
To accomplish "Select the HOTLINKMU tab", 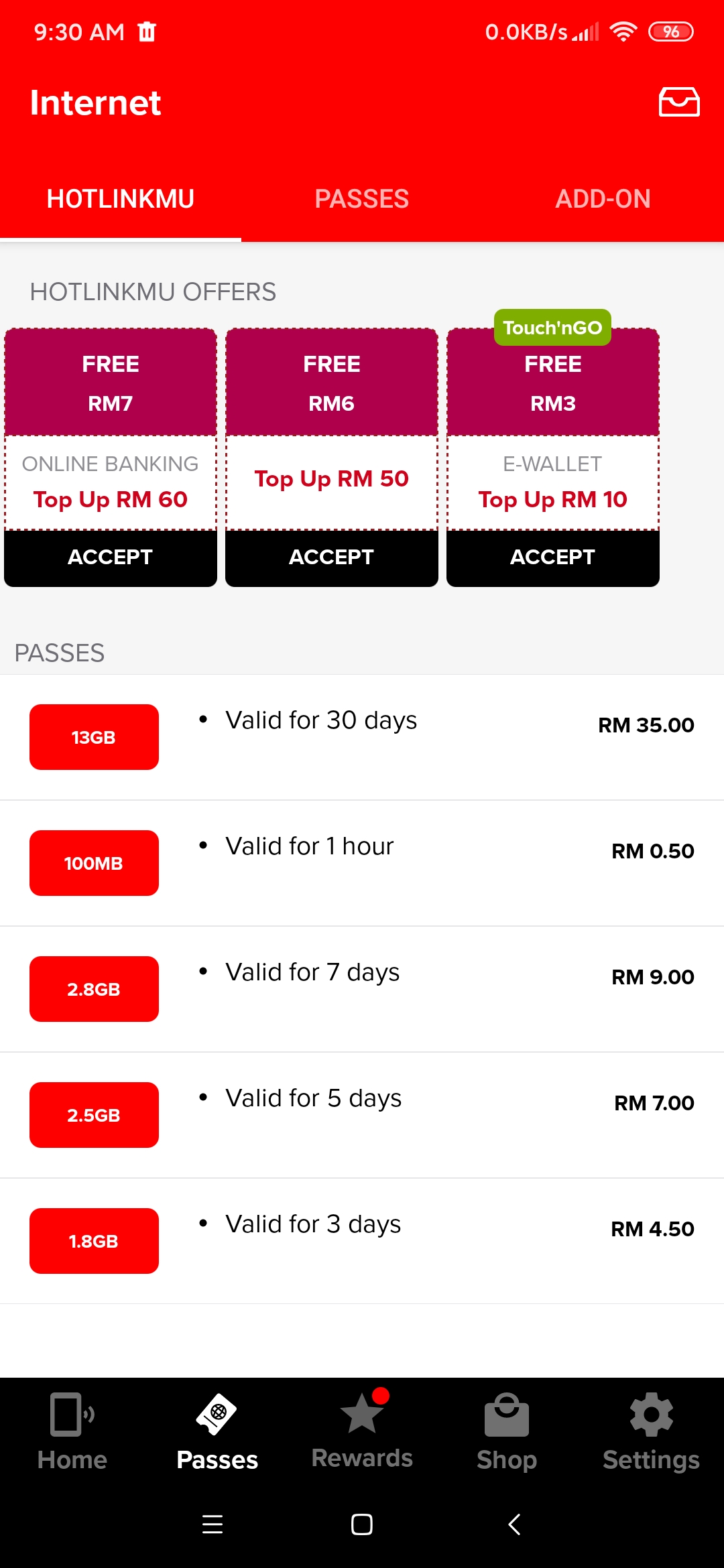I will 121,199.
